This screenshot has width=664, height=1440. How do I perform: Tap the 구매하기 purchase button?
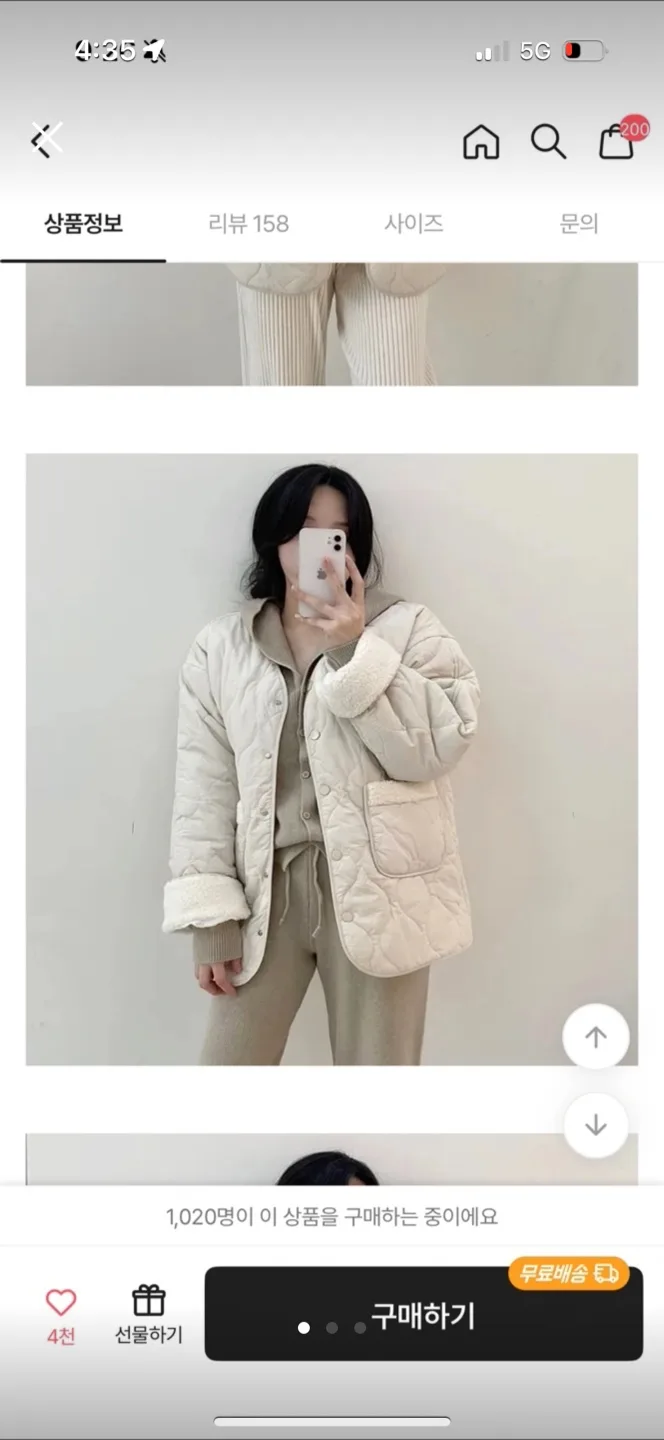[423, 1314]
